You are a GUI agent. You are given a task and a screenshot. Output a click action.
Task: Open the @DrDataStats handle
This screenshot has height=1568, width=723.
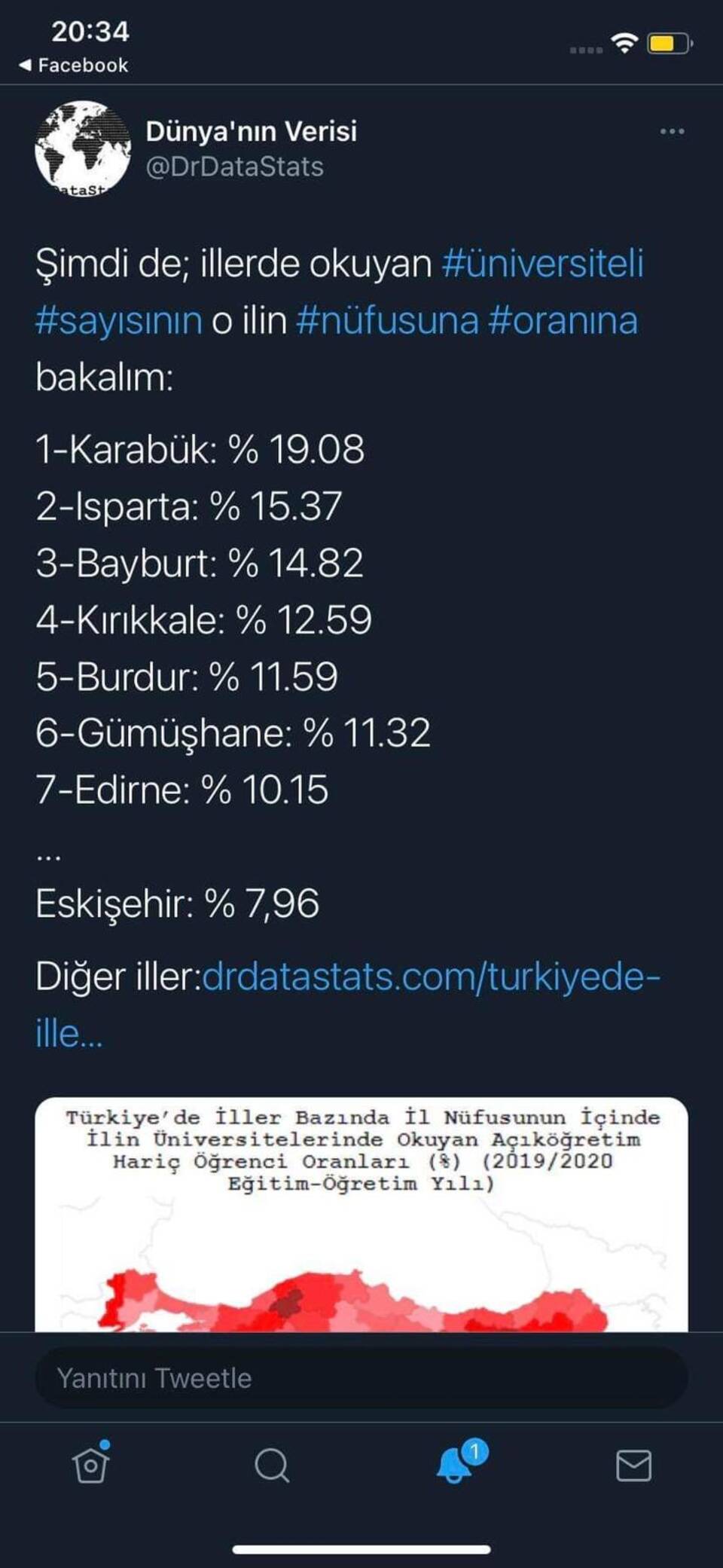[234, 167]
